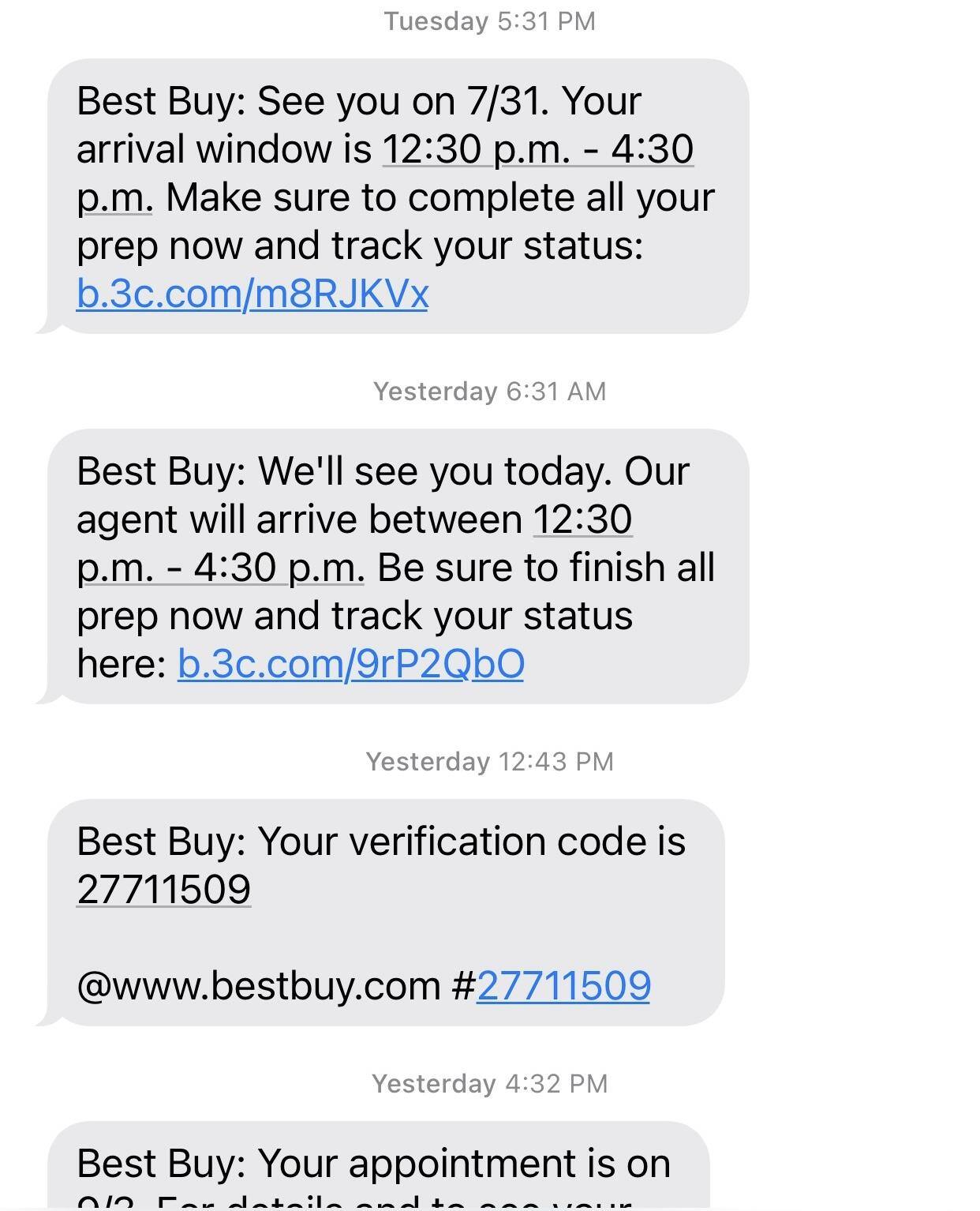This screenshot has width=980, height=1211.
Task: Tap the Yesterday 12:43 PM timestamp
Action: click(x=489, y=760)
